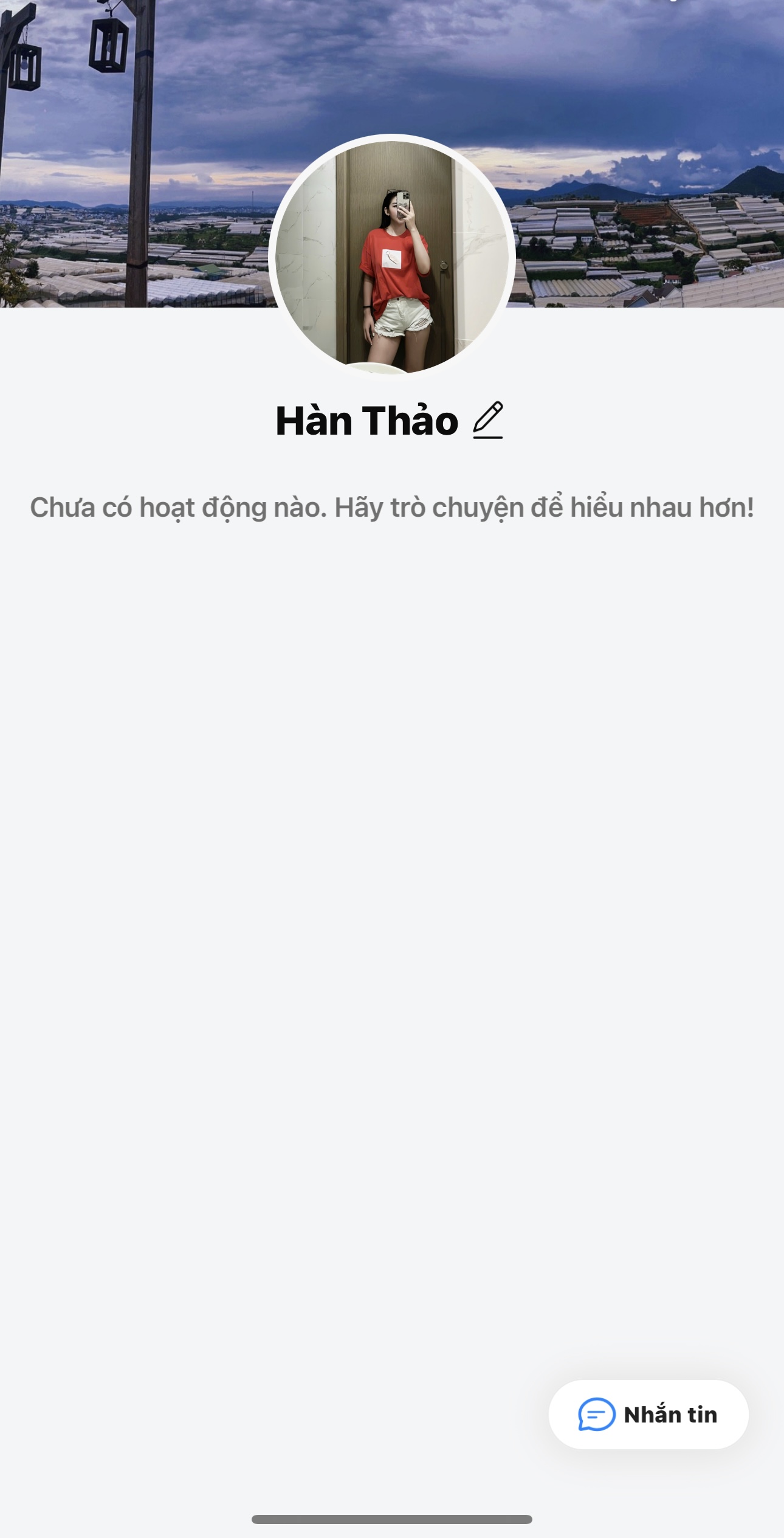Screen dimensions: 784x1538
Task: Edit the name Hàn Thảo with pencil icon
Action: 488,420
